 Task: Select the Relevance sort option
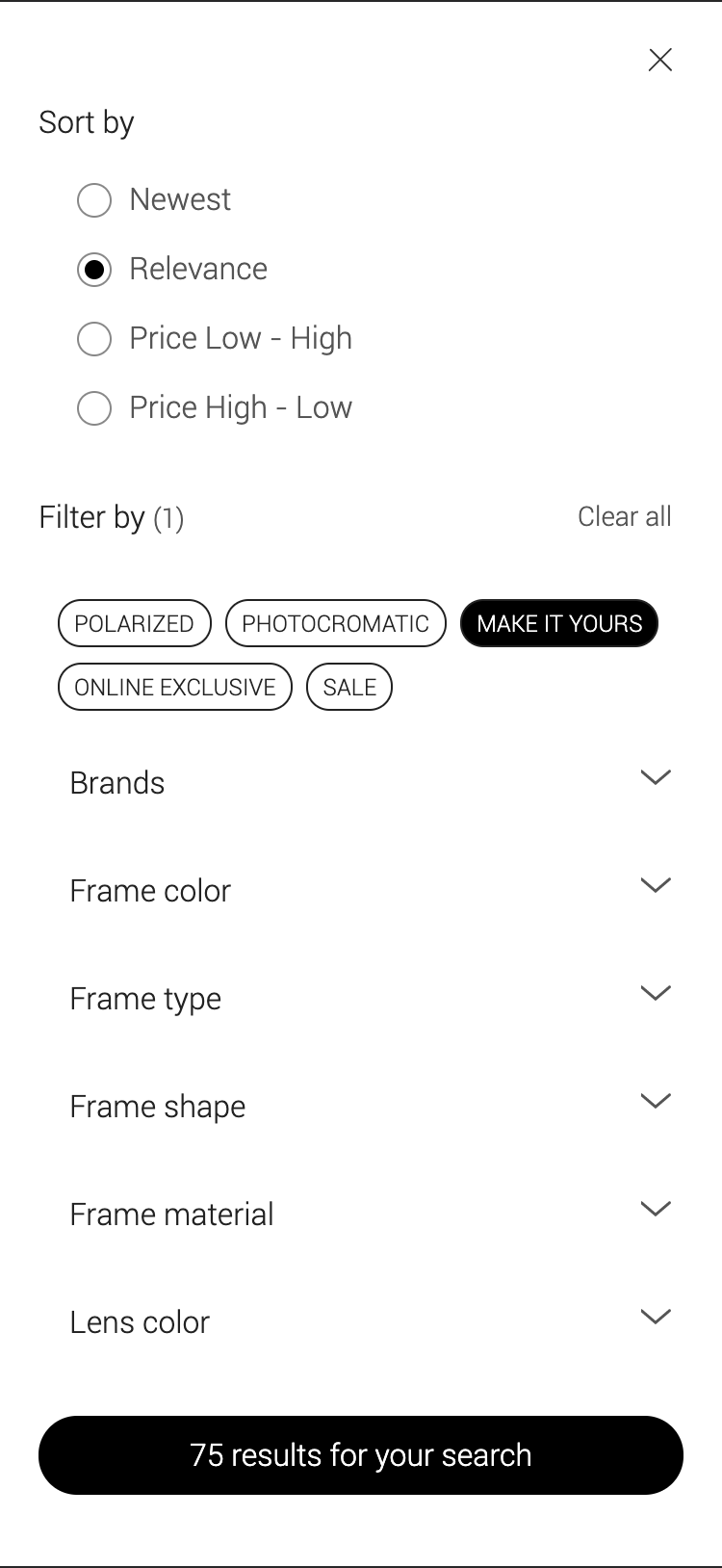94,270
